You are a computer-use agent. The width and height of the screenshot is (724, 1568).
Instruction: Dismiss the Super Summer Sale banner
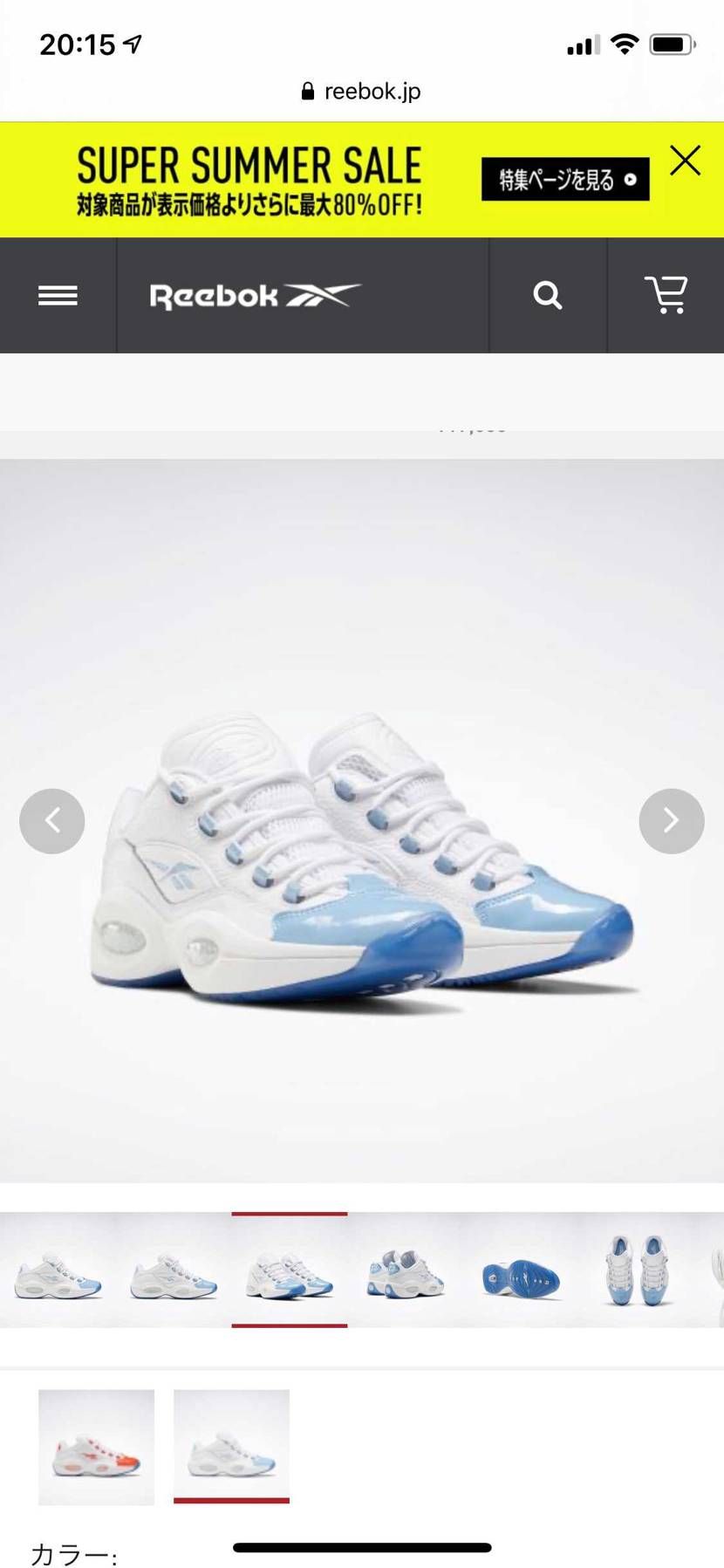point(685,161)
